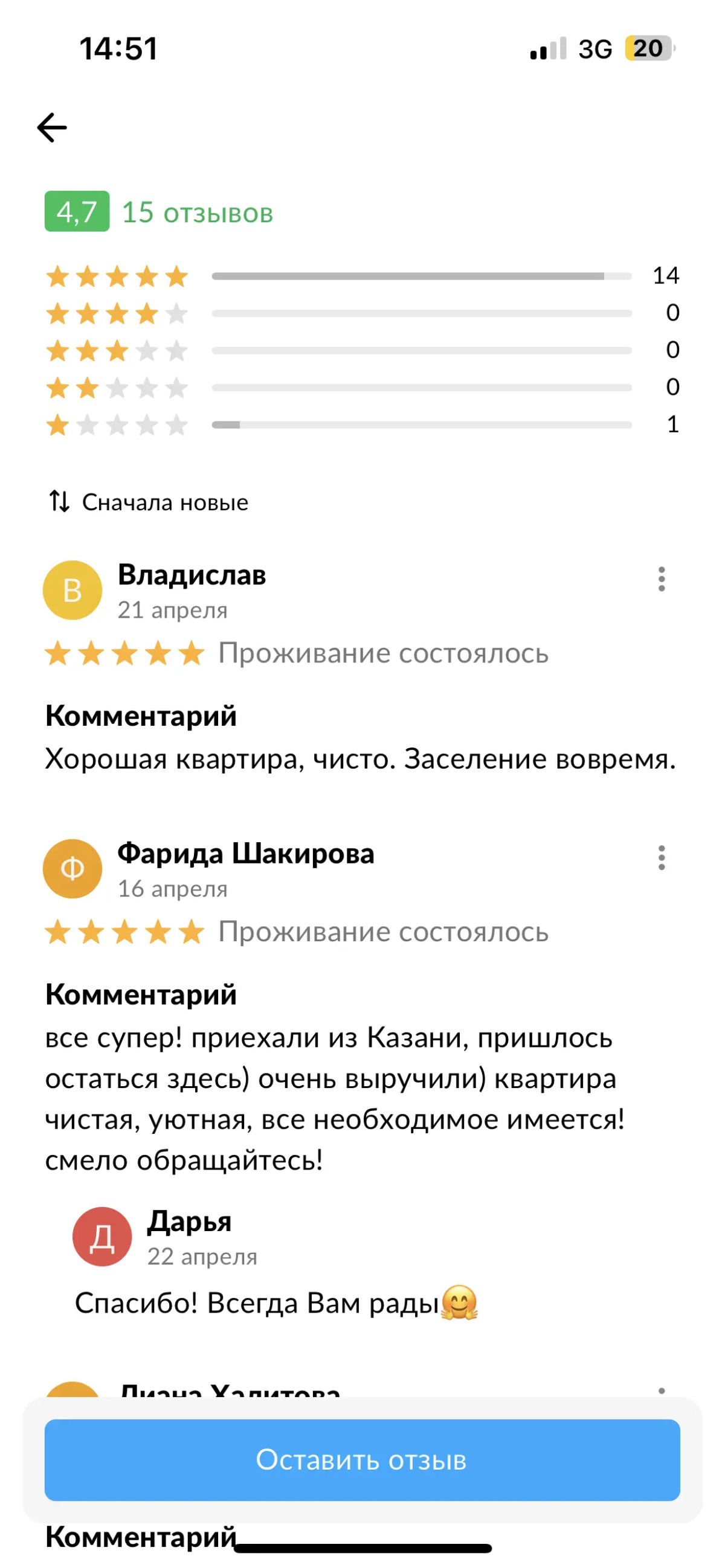Image resolution: width=725 pixels, height=1568 pixels.
Task: Click Дарья's red avatar with letter Д
Action: pyautogui.click(x=103, y=1236)
